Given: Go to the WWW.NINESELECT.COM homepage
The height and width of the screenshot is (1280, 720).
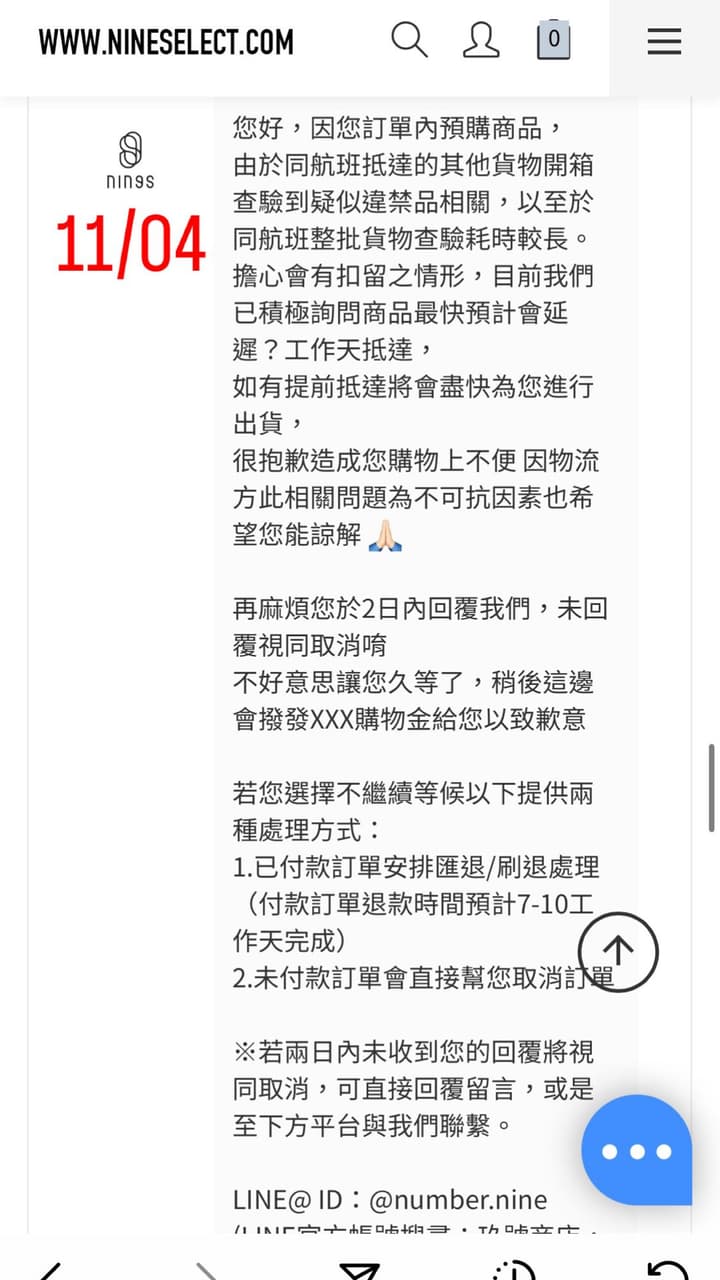Looking at the screenshot, I should [166, 43].
